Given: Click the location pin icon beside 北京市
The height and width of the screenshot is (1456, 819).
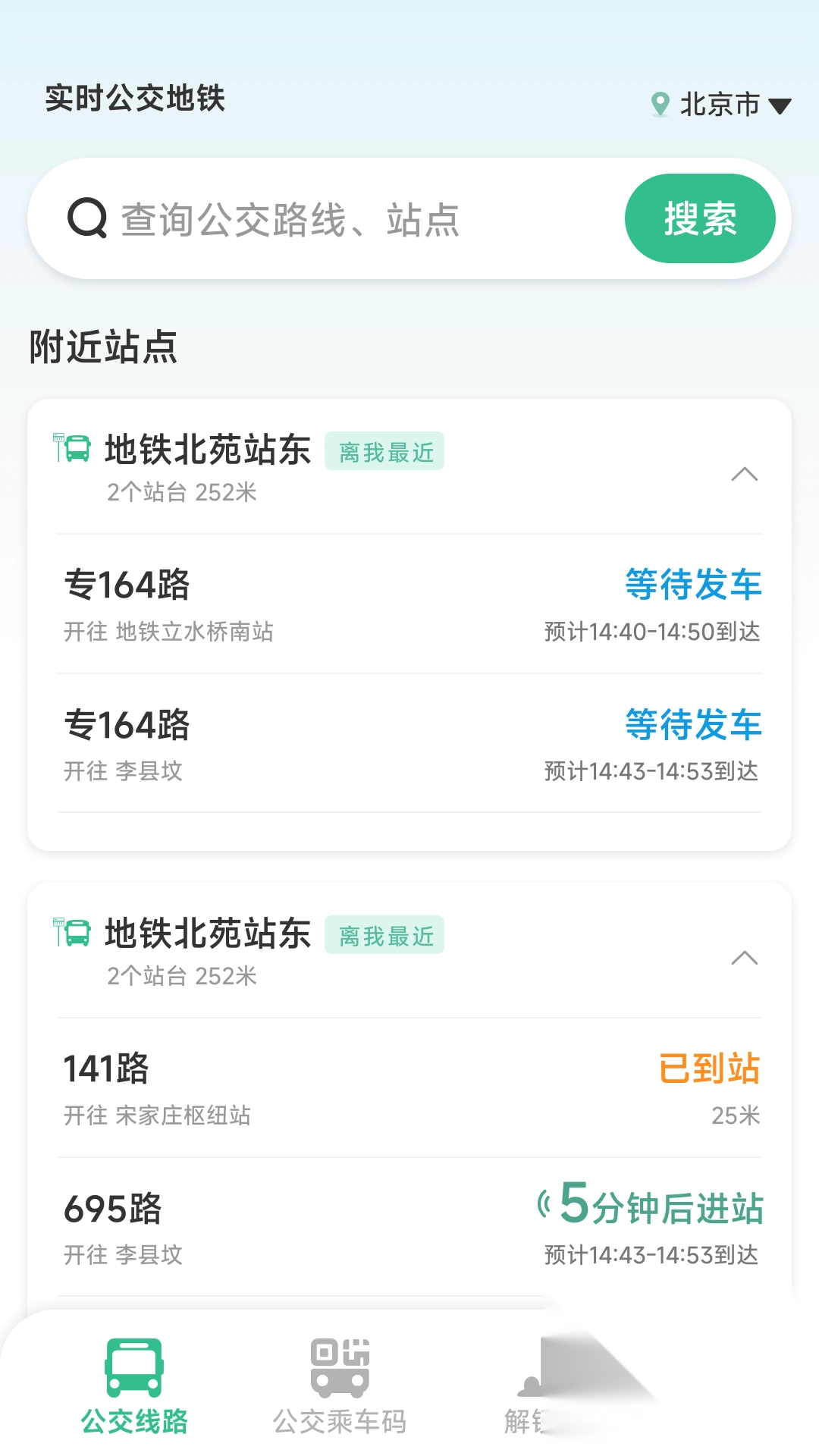Looking at the screenshot, I should tap(659, 105).
